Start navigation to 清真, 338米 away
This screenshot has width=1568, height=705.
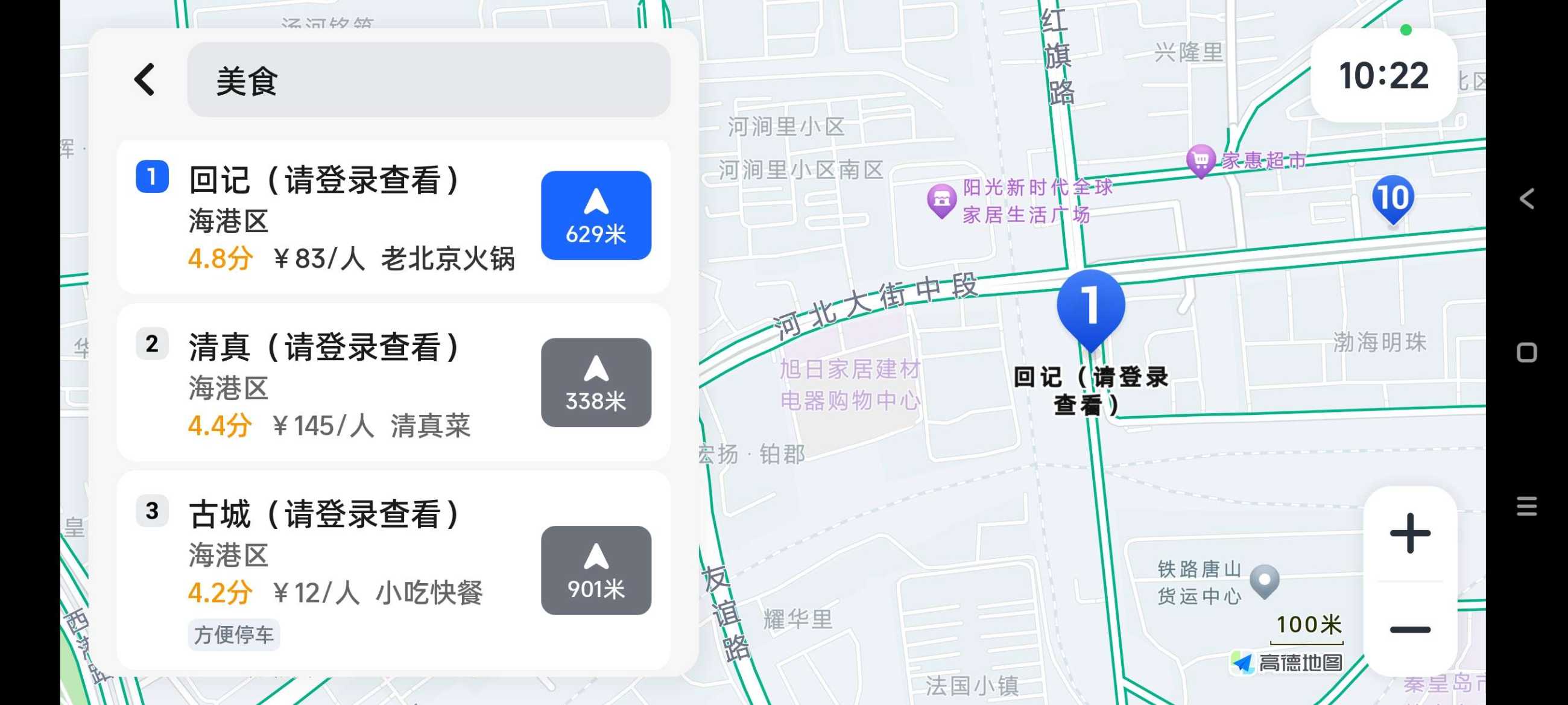click(x=595, y=382)
